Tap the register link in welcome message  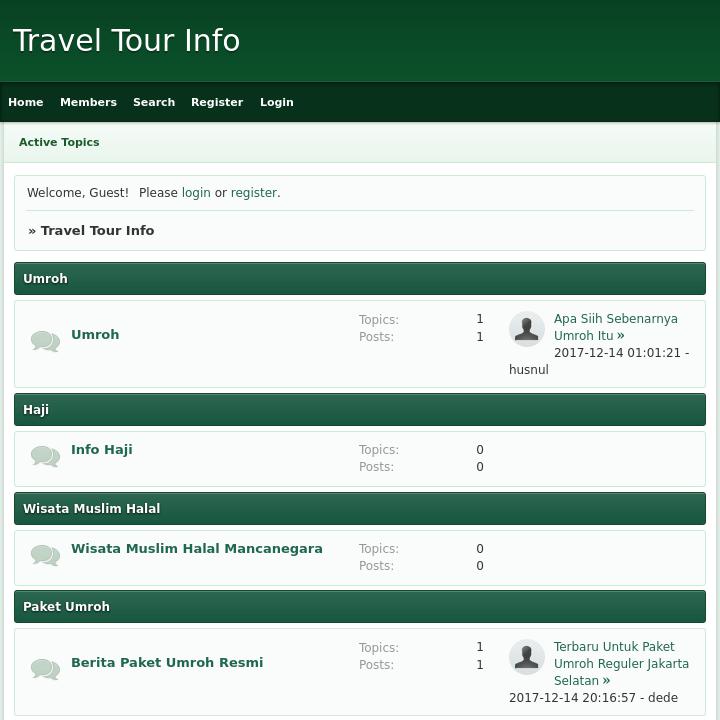pos(254,192)
